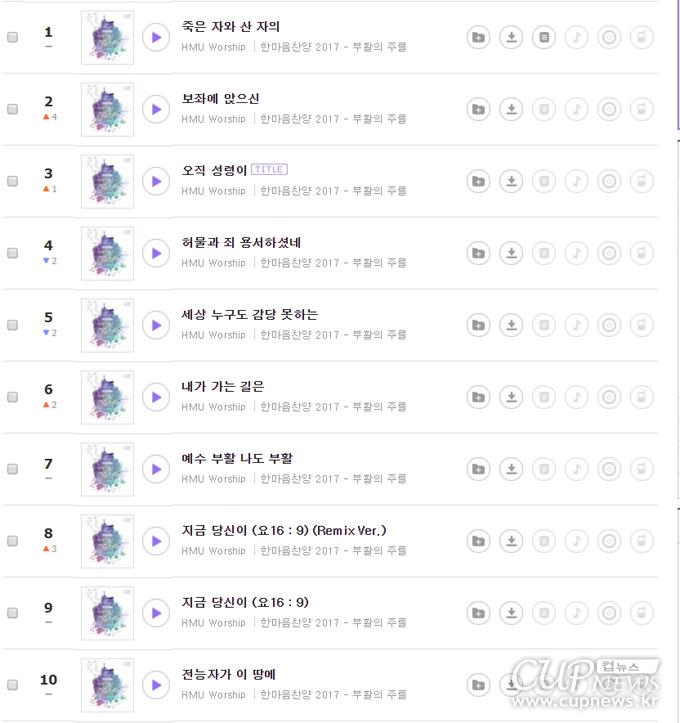
Task: Open HMU Worship artist link under 내가 가는 길은
Action: click(213, 407)
